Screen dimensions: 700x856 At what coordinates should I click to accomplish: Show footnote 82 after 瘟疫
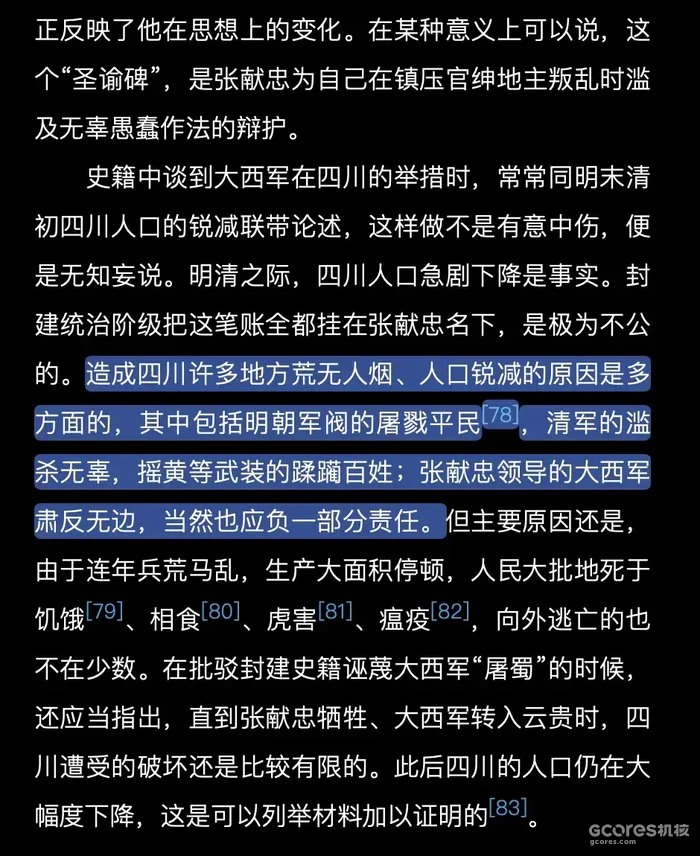coord(450,609)
